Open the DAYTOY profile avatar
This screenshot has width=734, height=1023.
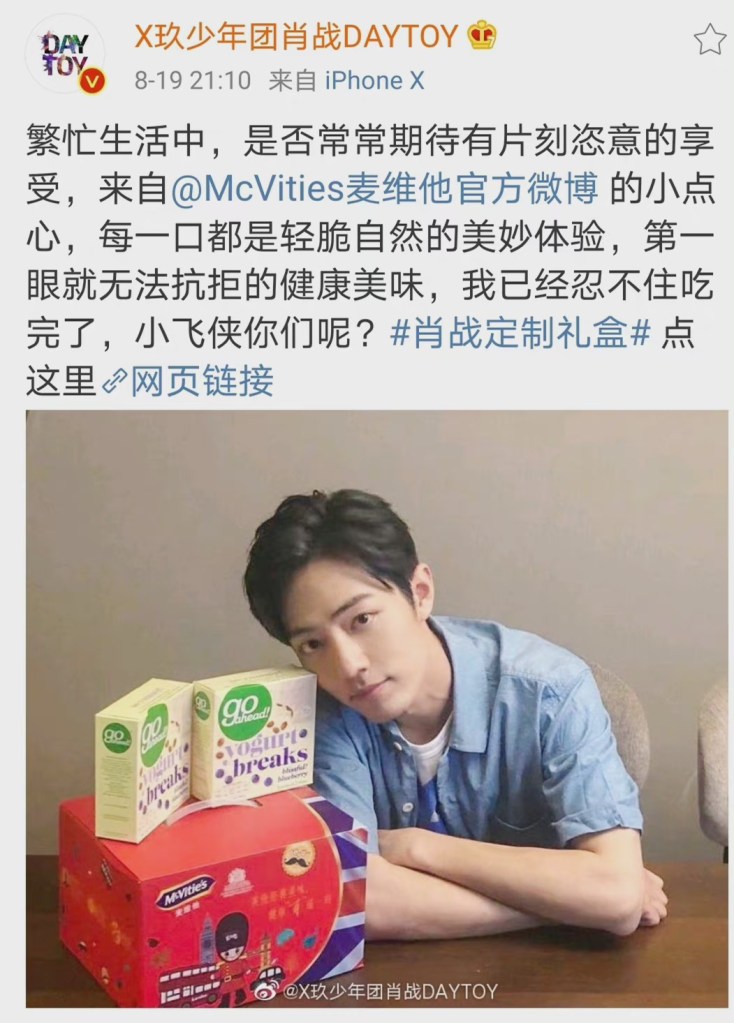pos(65,55)
